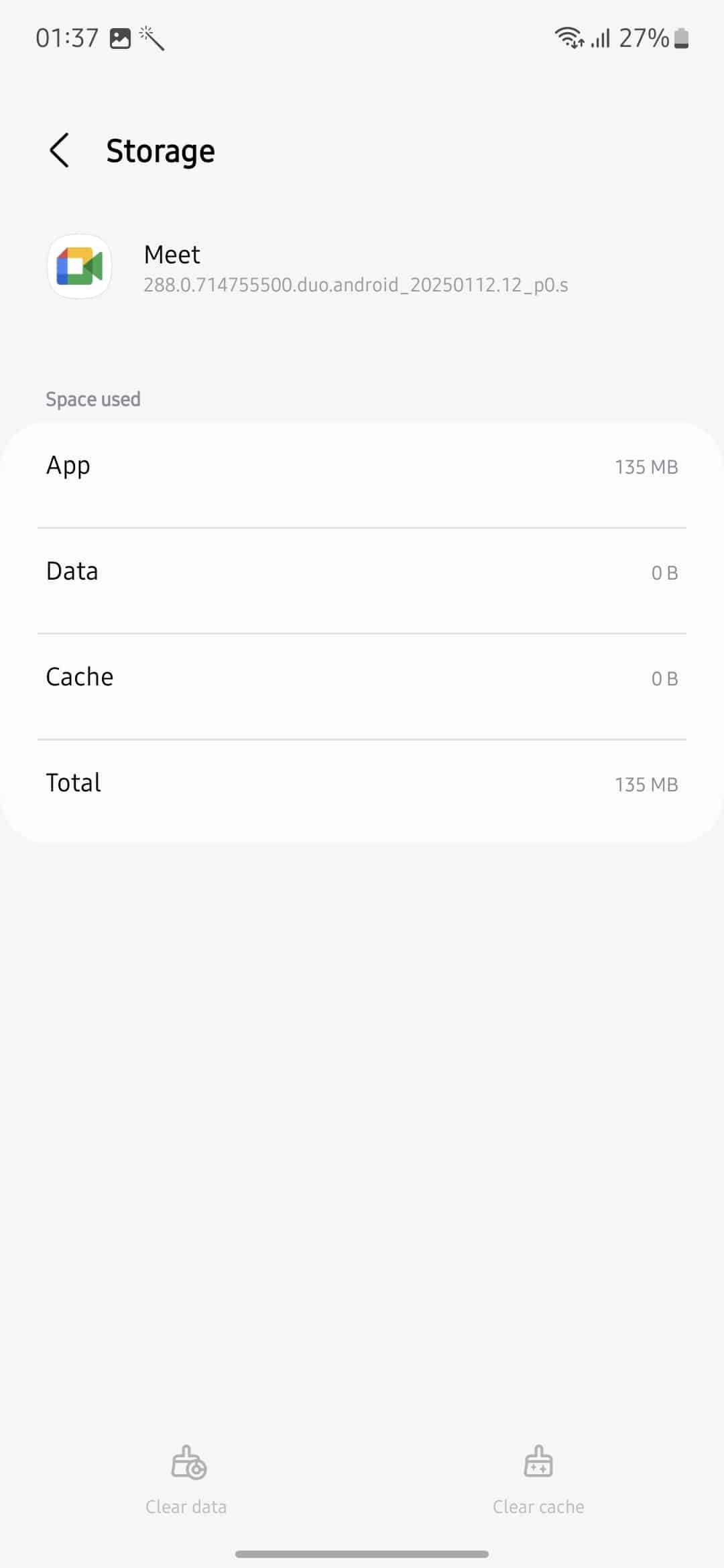Tap the Clear cache button
This screenshot has width=724, height=1568.
click(538, 1479)
